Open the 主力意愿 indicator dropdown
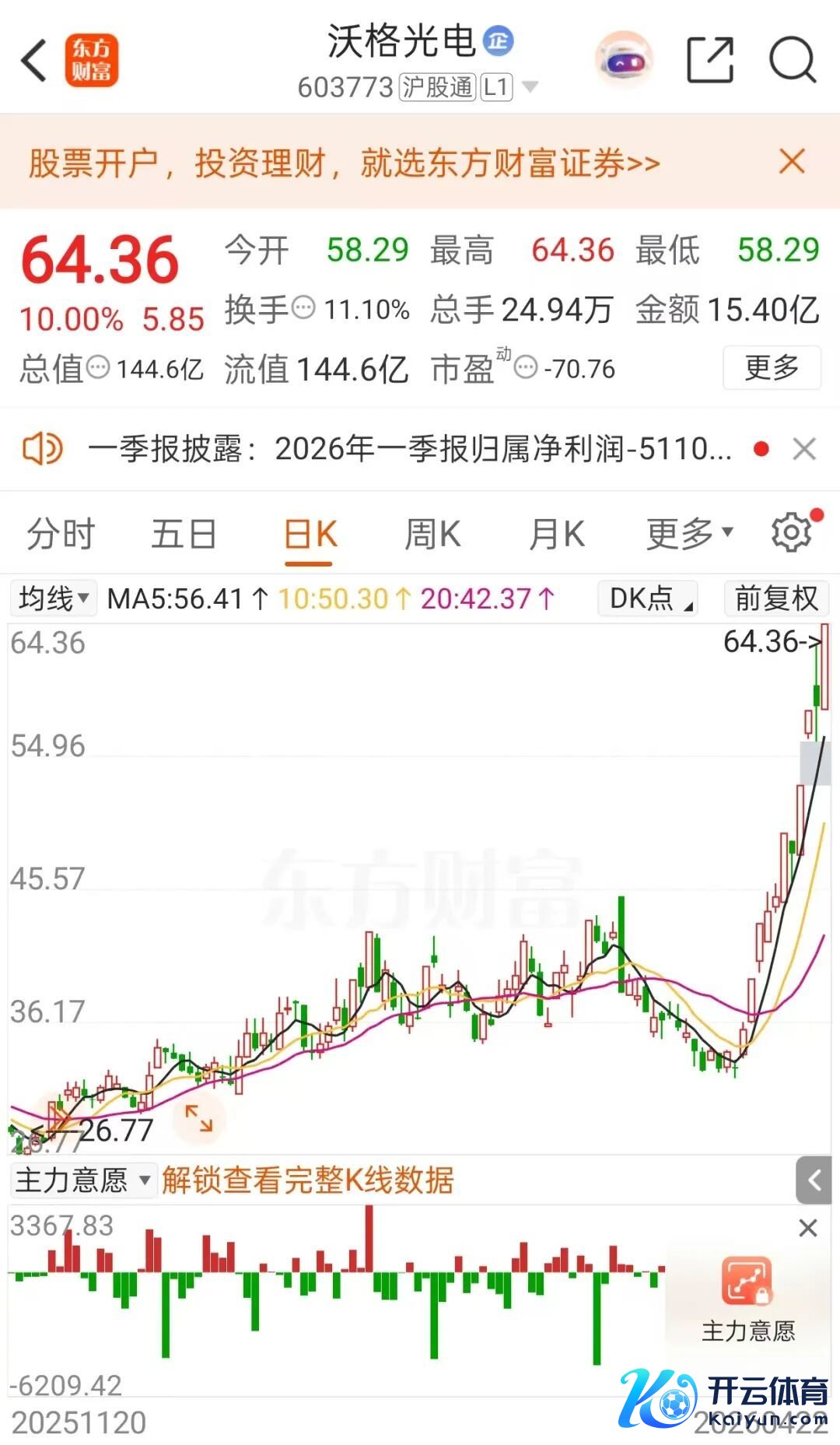Image resolution: width=840 pixels, height=1445 pixels. [x=82, y=1180]
